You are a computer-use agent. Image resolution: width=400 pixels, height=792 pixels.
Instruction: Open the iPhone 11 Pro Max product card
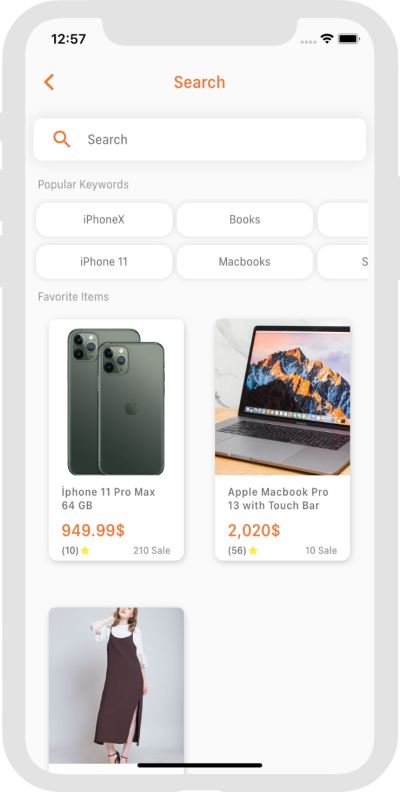pos(116,439)
